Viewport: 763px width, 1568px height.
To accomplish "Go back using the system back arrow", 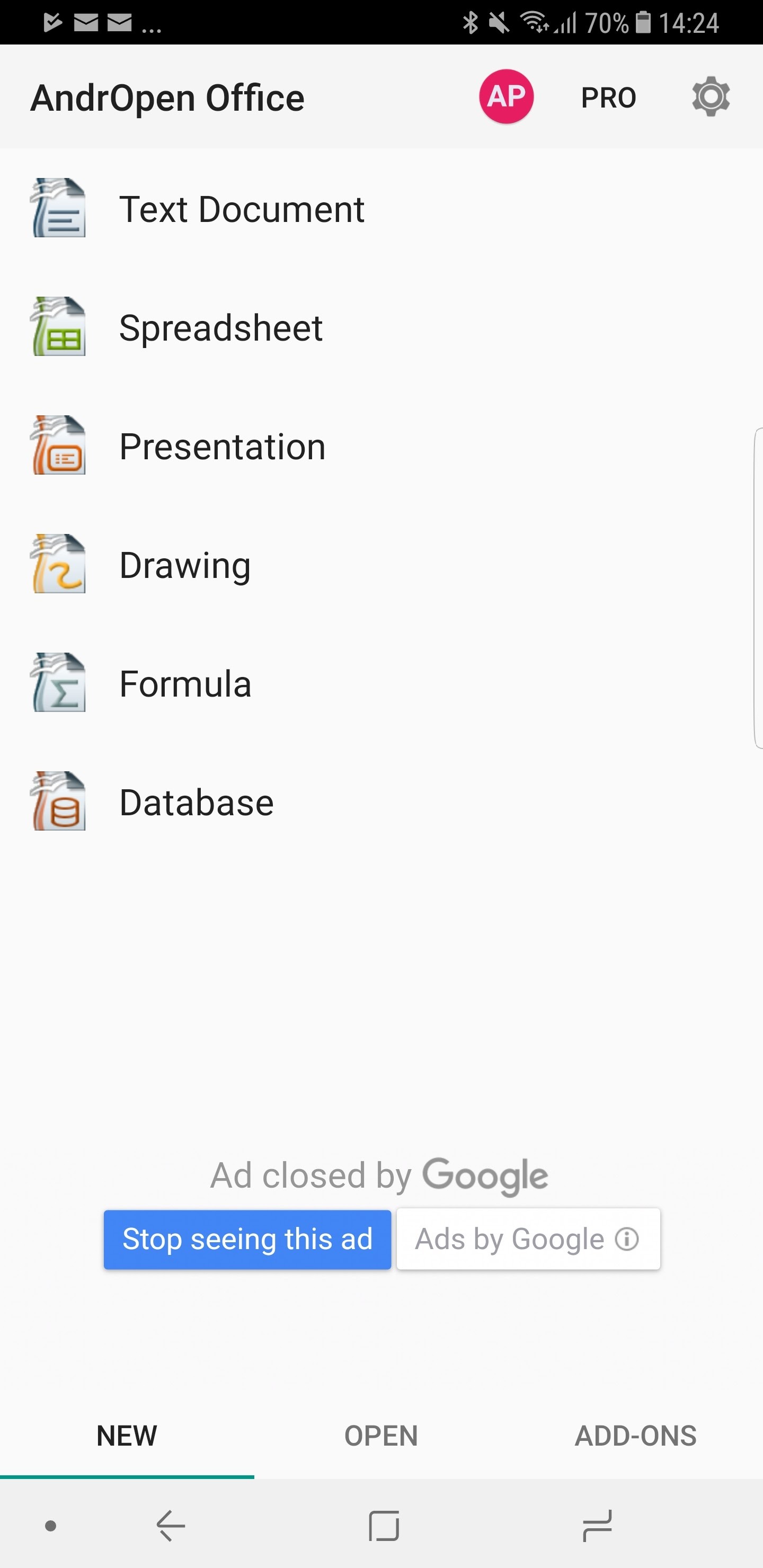I will pyautogui.click(x=171, y=1526).
